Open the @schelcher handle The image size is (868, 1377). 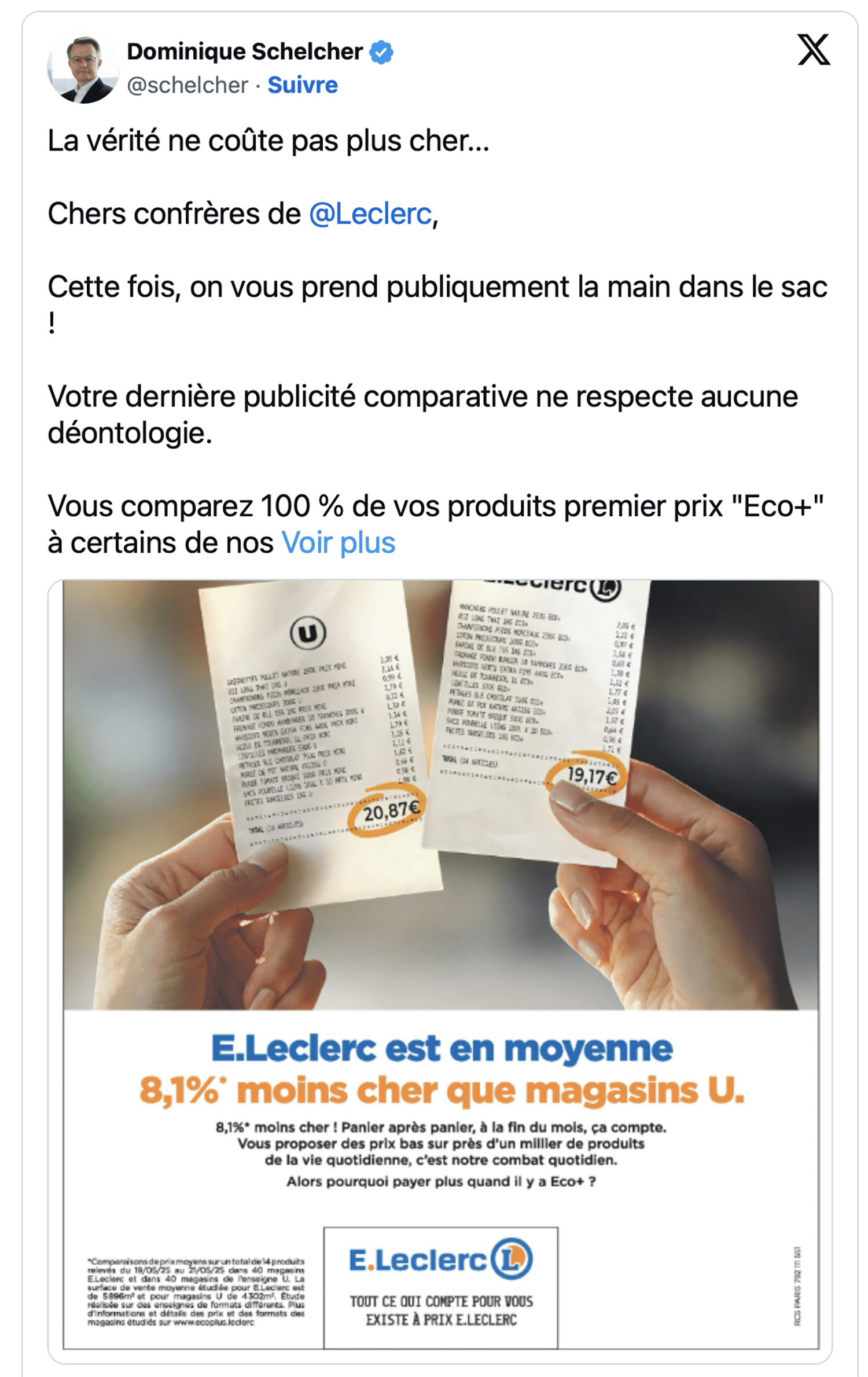pos(187,85)
